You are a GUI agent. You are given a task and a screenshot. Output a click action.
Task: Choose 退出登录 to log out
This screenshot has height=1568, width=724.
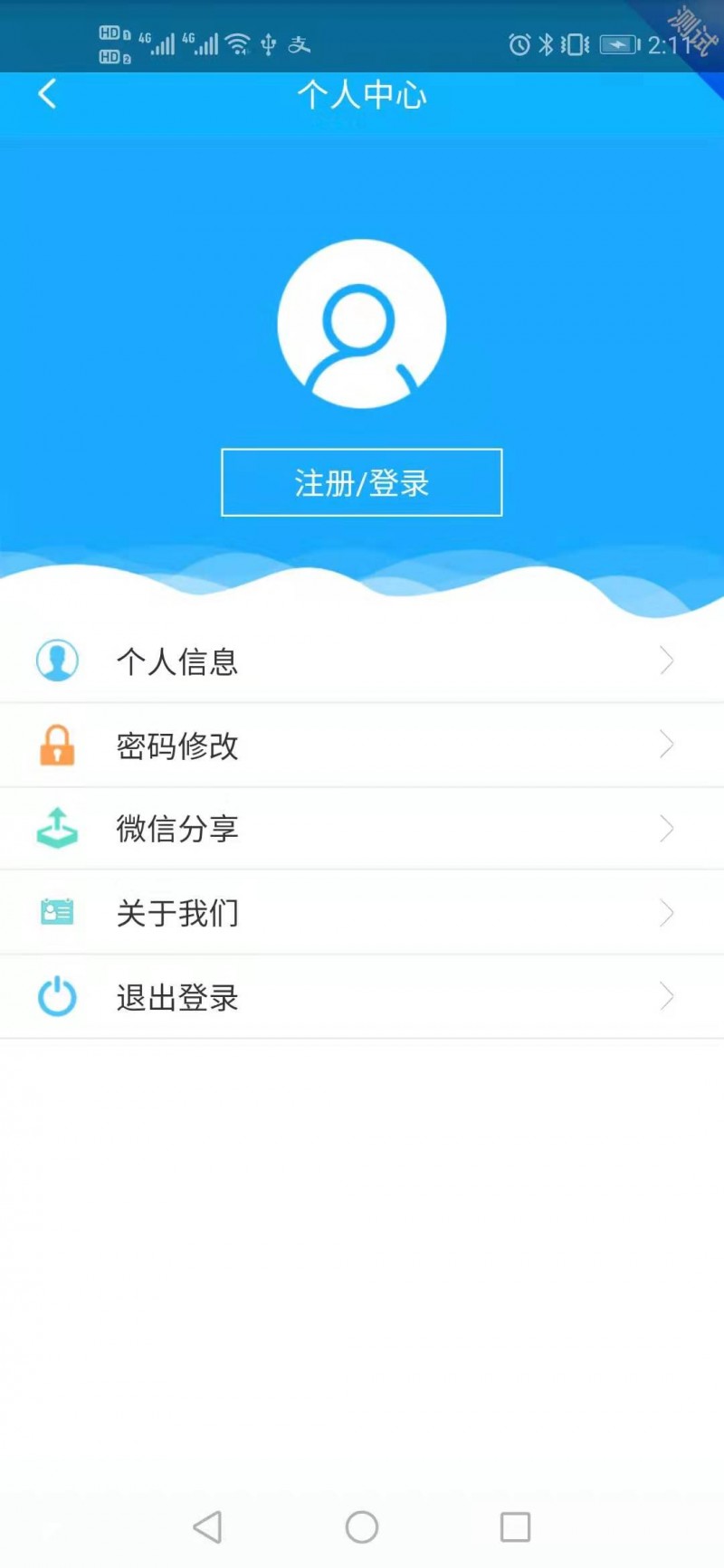(362, 997)
